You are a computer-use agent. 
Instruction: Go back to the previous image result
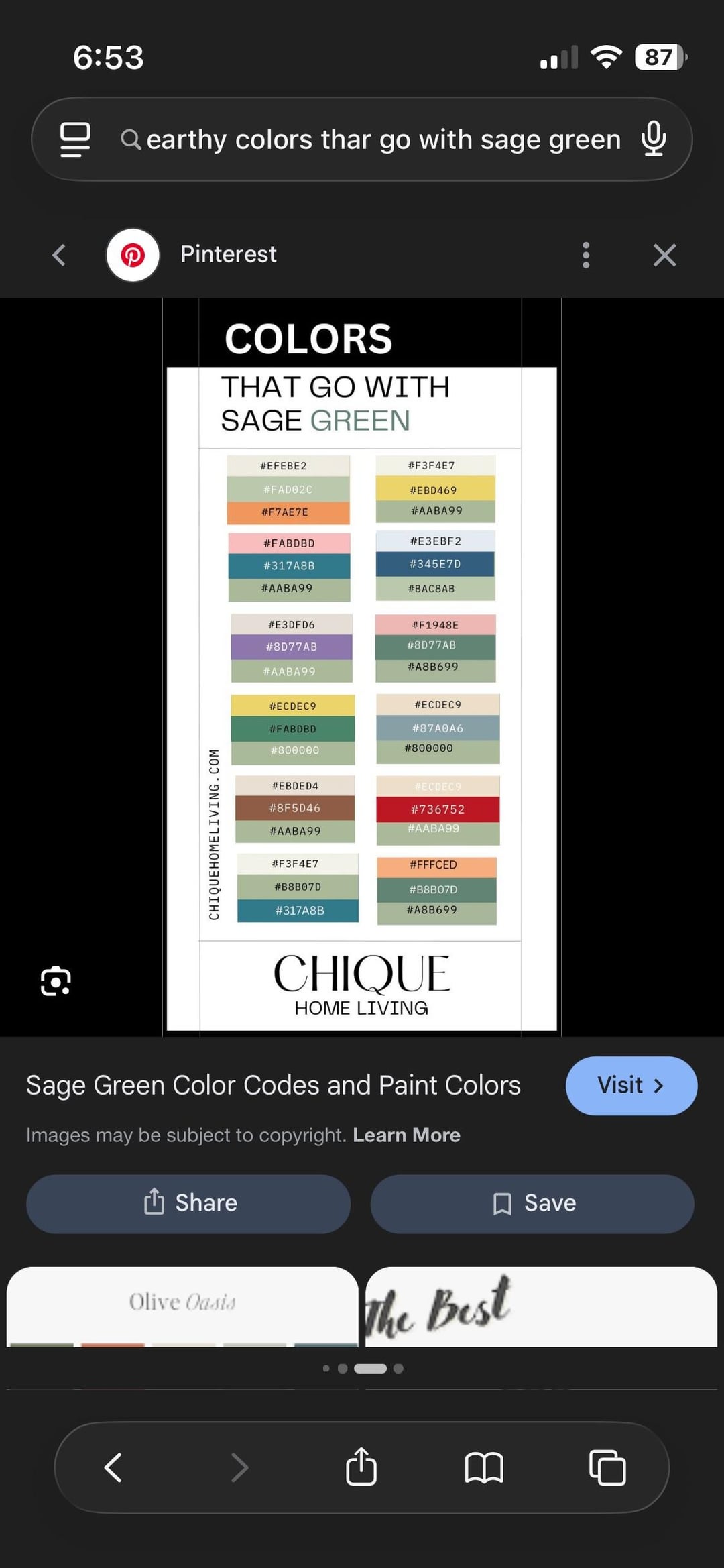(x=59, y=255)
